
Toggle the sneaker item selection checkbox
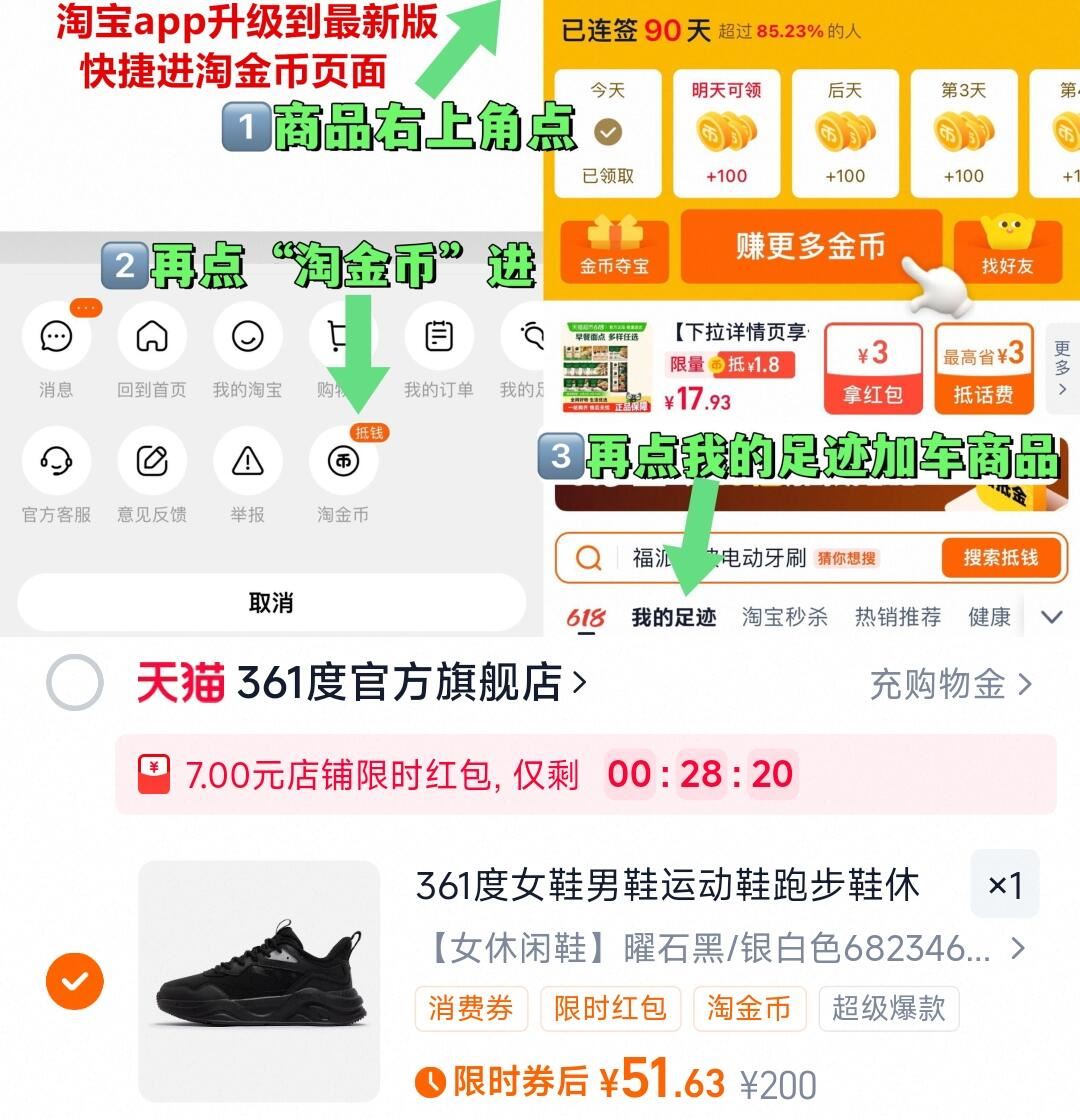click(x=73, y=983)
